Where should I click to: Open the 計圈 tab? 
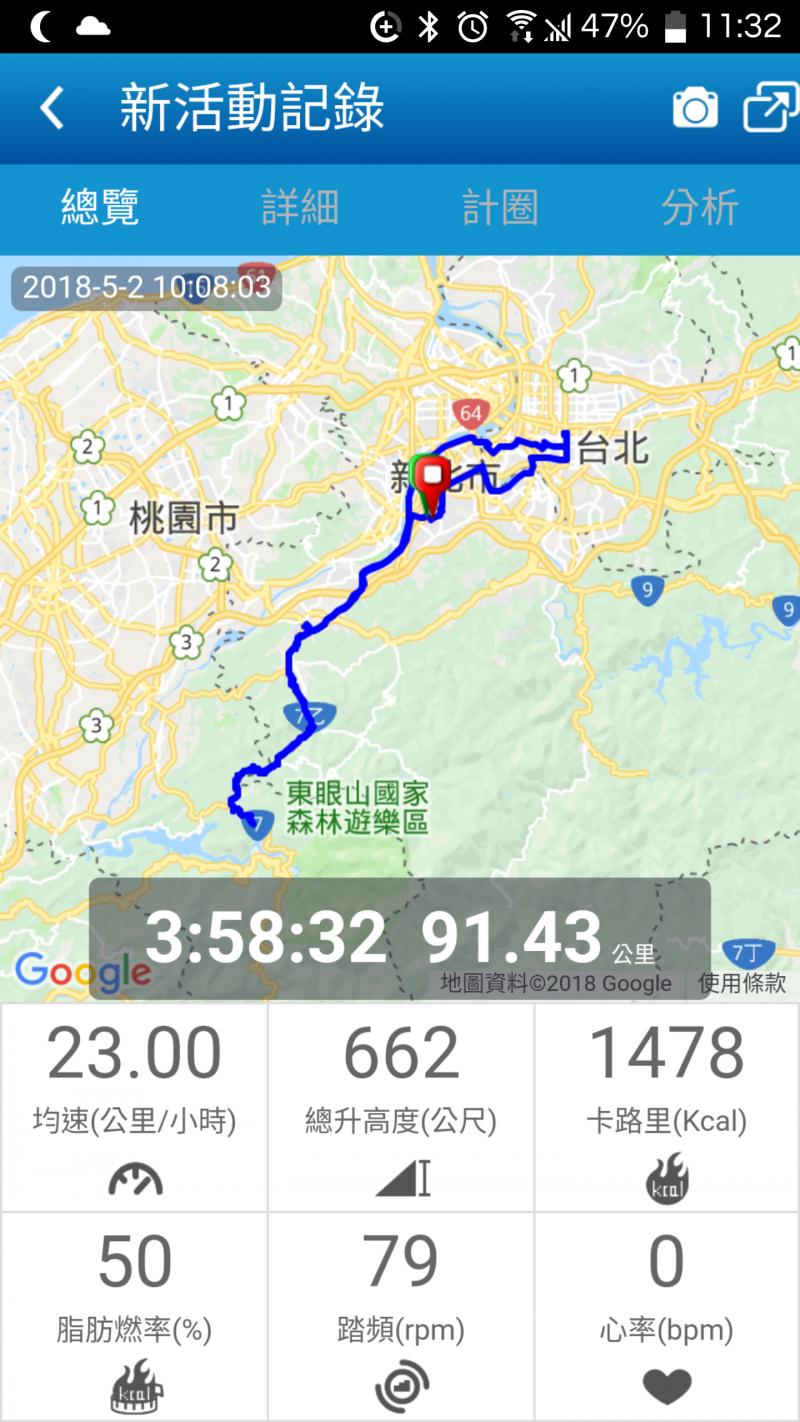point(500,208)
